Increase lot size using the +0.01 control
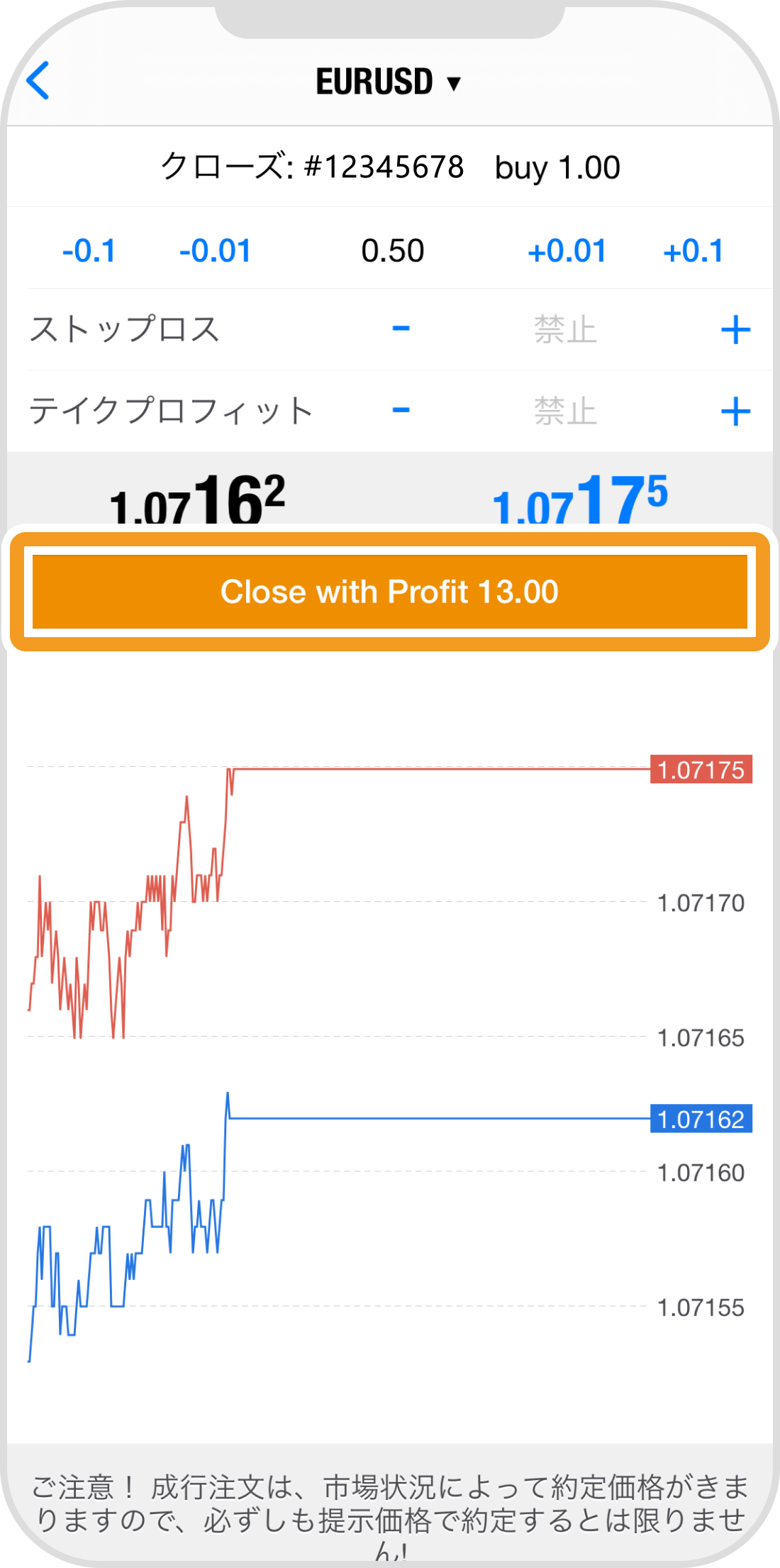 click(x=567, y=250)
